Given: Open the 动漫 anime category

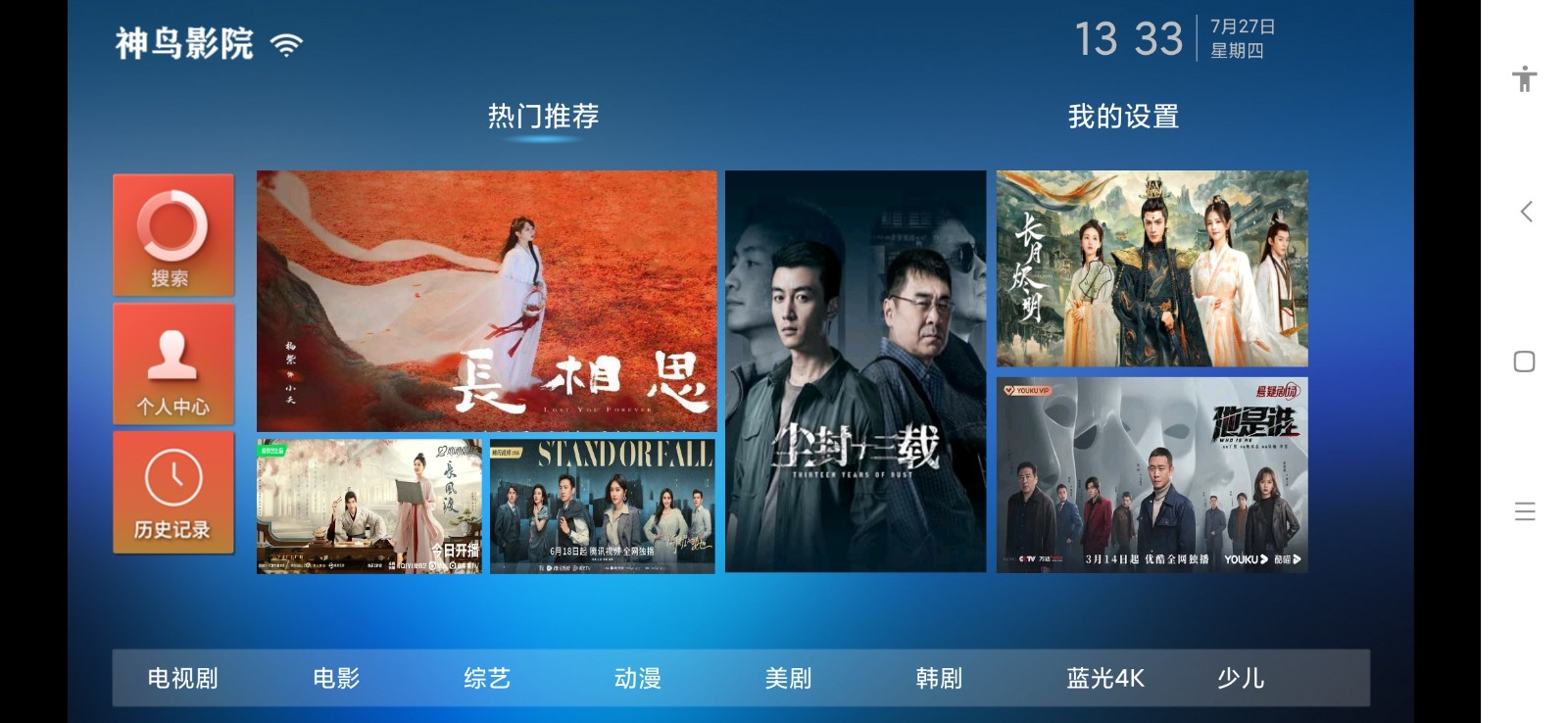Looking at the screenshot, I should (638, 678).
